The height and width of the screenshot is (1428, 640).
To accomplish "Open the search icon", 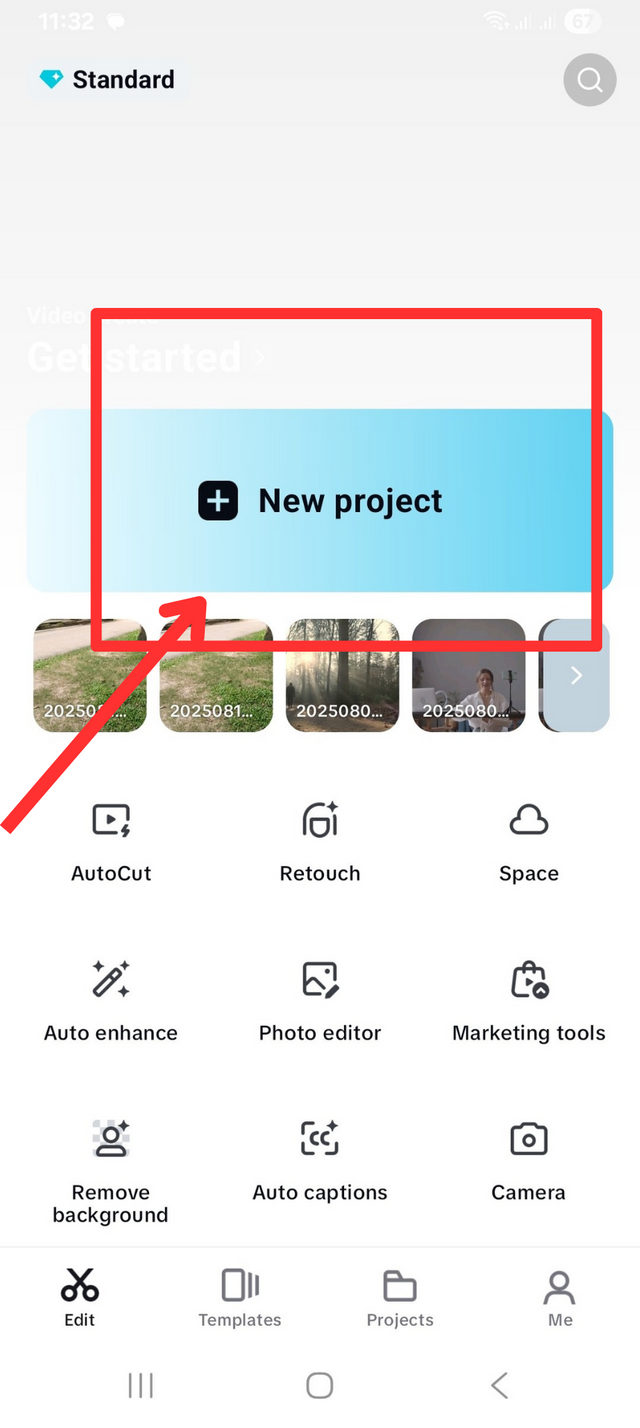I will click(589, 79).
